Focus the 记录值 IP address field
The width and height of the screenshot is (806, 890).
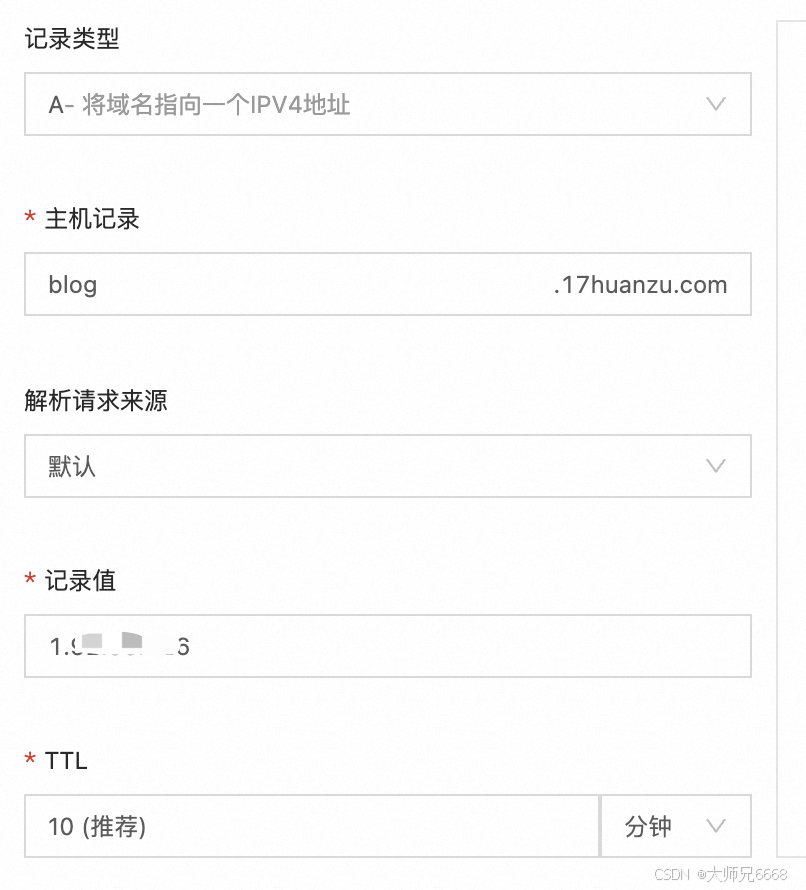pyautogui.click(x=387, y=647)
